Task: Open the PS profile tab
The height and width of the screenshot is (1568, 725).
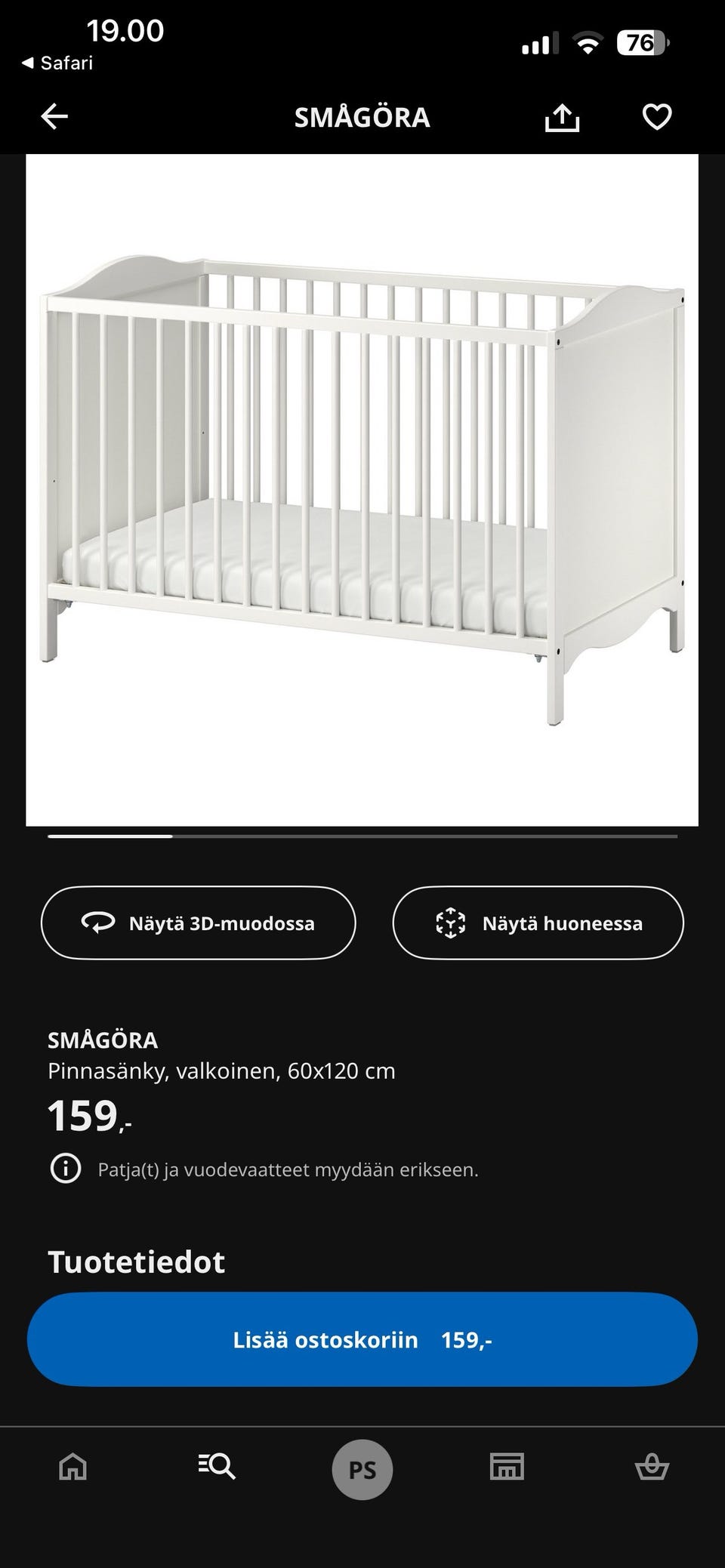Action: tap(362, 1469)
